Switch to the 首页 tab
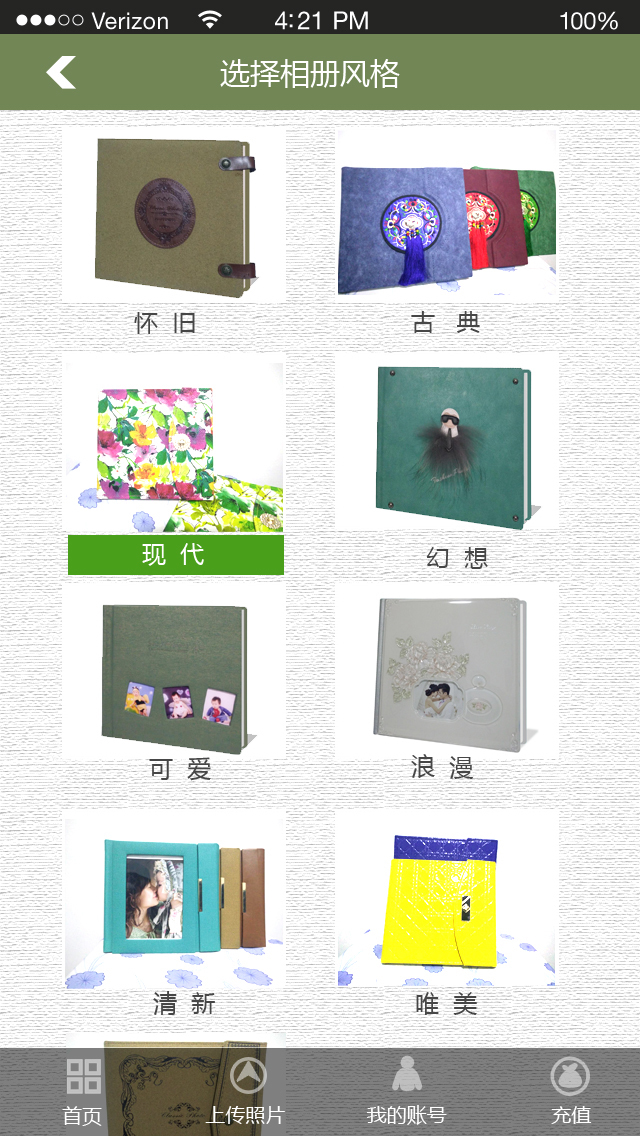Screen dimensions: 640x1136 click(x=83, y=1092)
